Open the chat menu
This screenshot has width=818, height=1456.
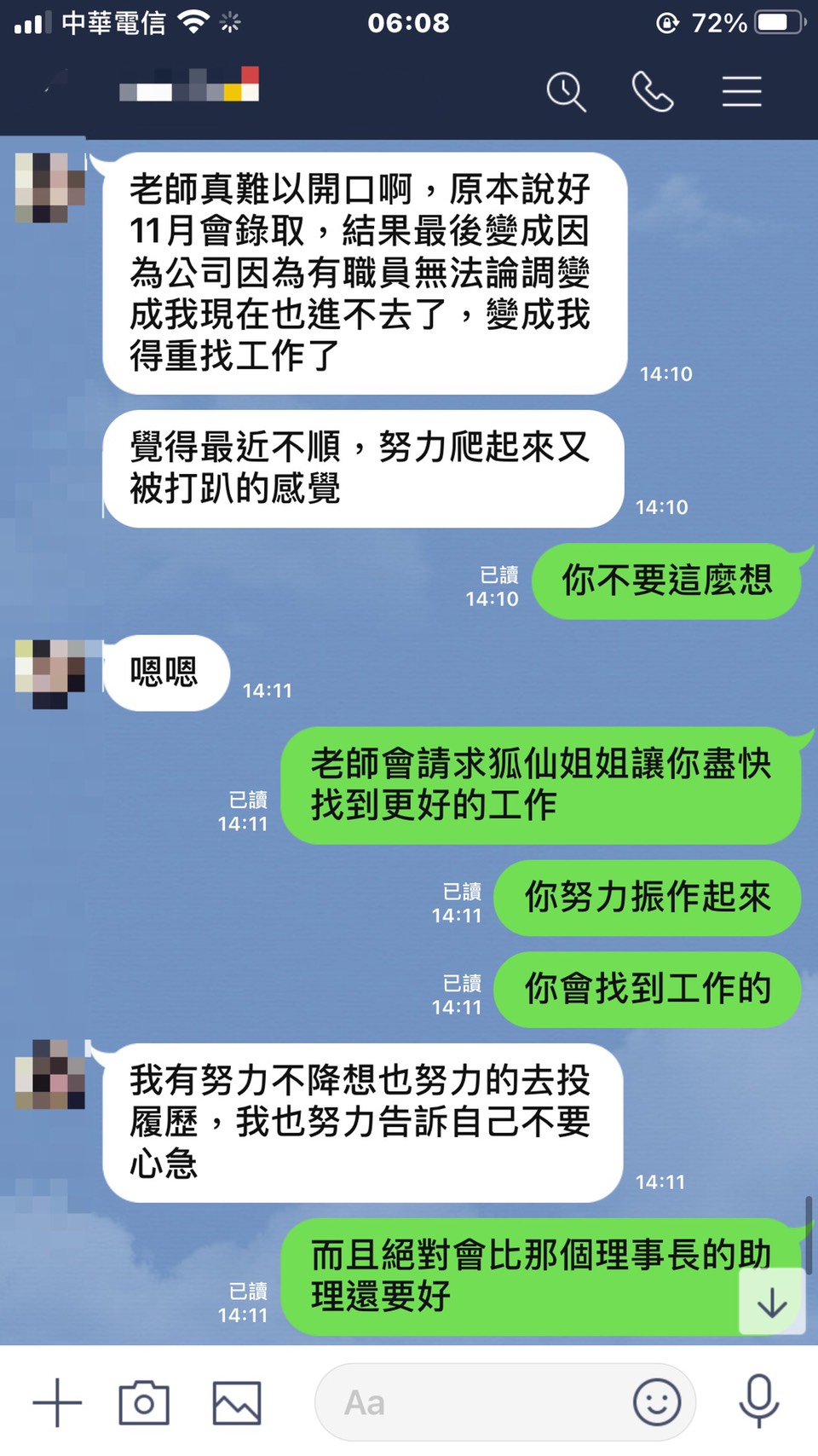741,92
